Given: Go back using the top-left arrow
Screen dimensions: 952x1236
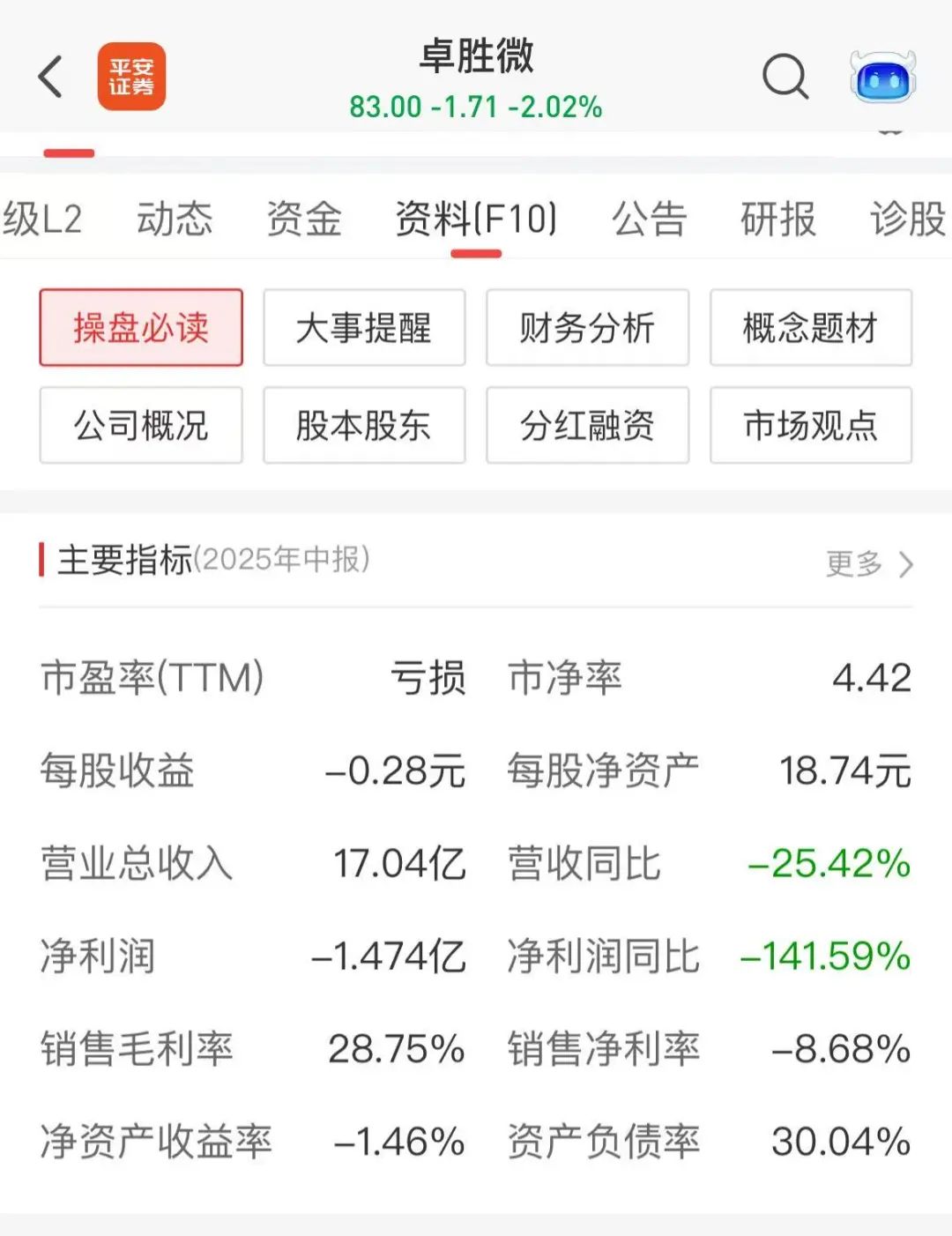Looking at the screenshot, I should (x=50, y=77).
